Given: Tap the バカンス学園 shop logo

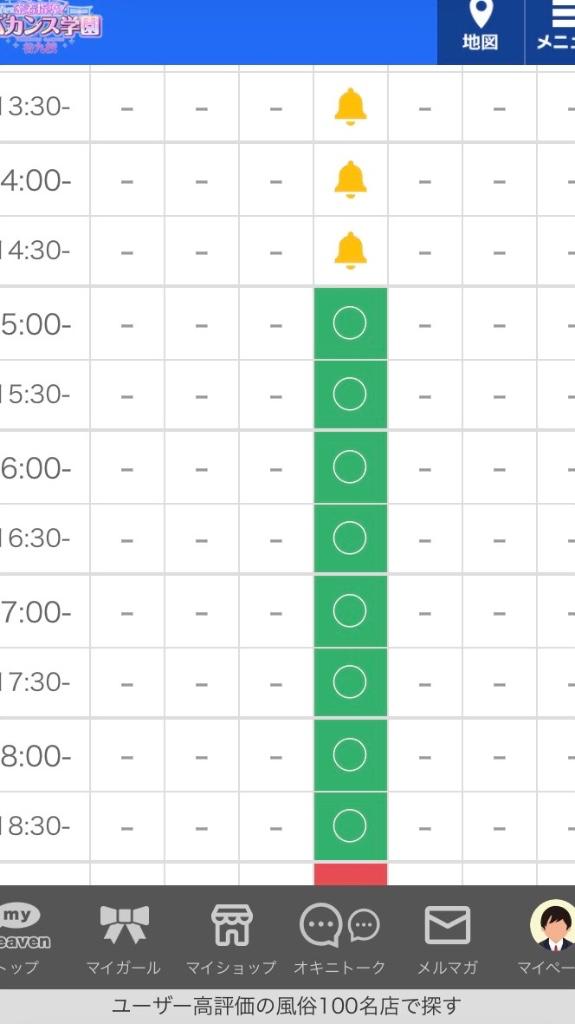Looking at the screenshot, I should point(51,27).
